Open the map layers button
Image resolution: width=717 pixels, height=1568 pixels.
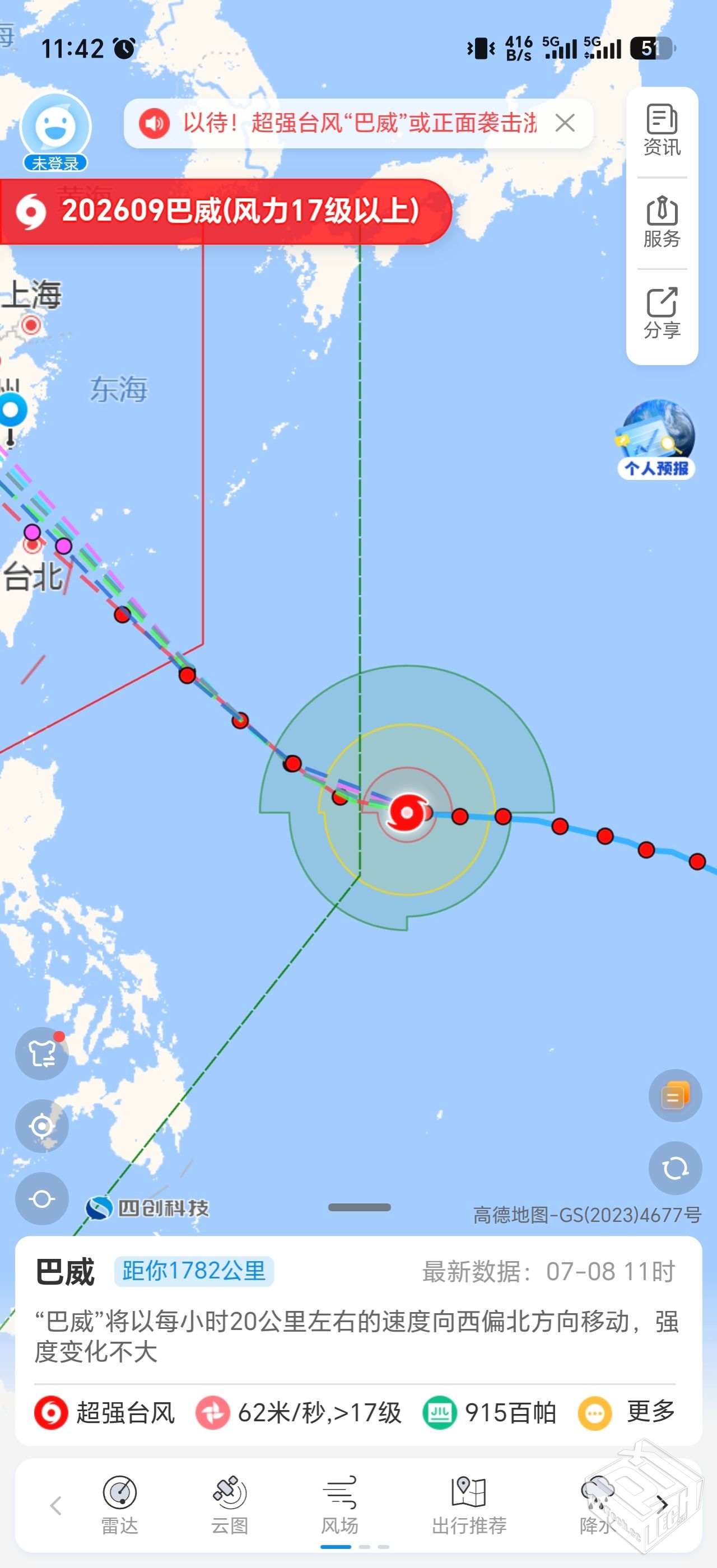pos(675,1096)
